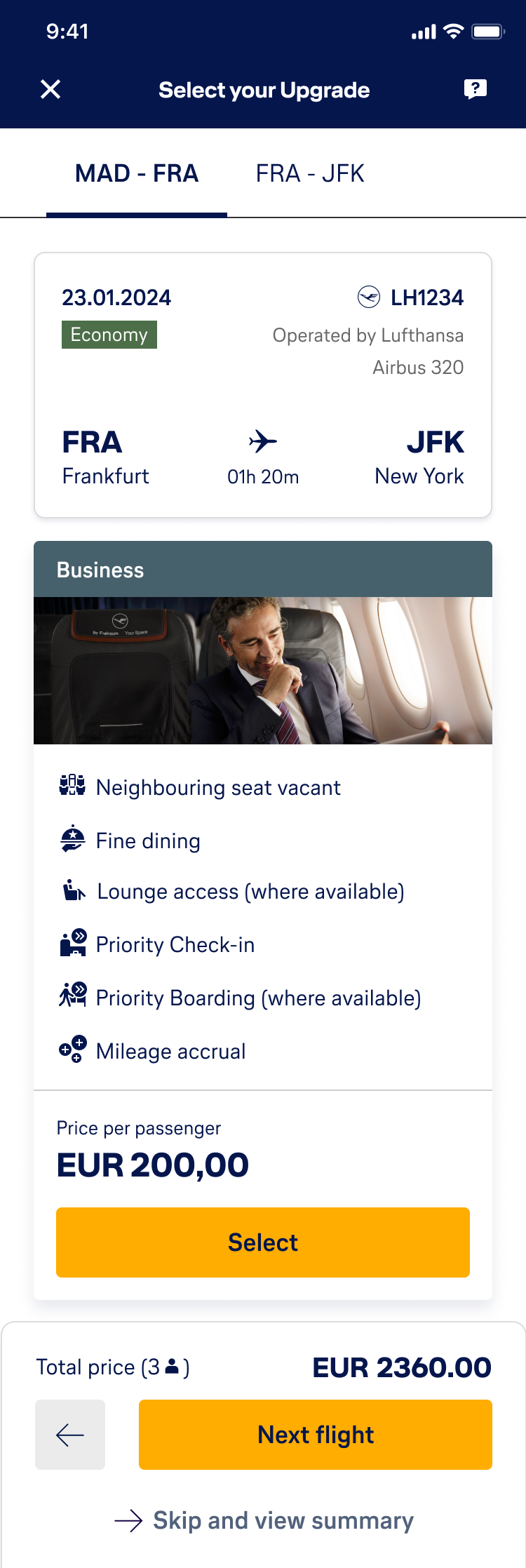Open the help chat icon
Image resolution: width=526 pixels, height=1568 pixels.
click(474, 89)
